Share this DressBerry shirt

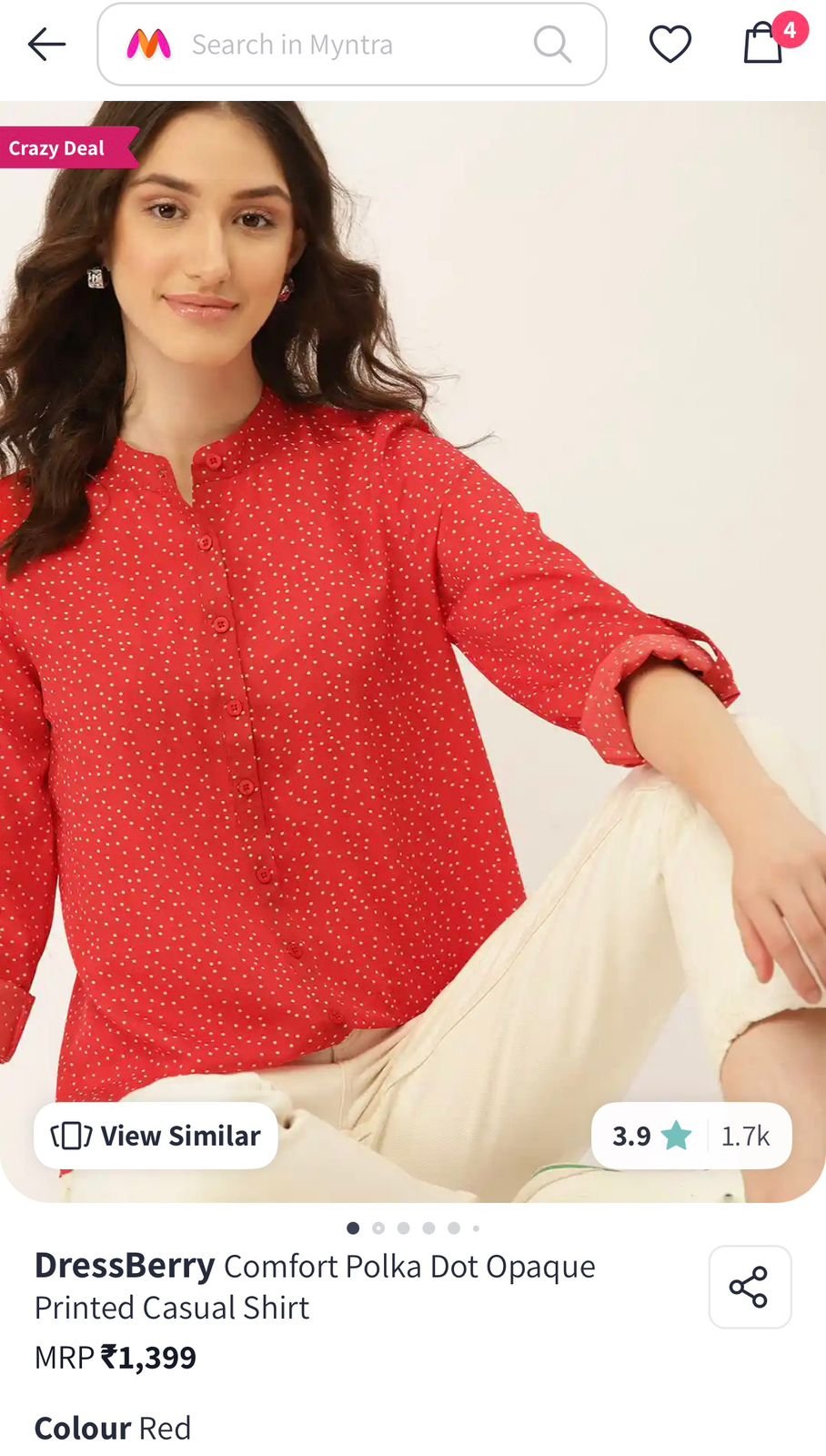(749, 1287)
